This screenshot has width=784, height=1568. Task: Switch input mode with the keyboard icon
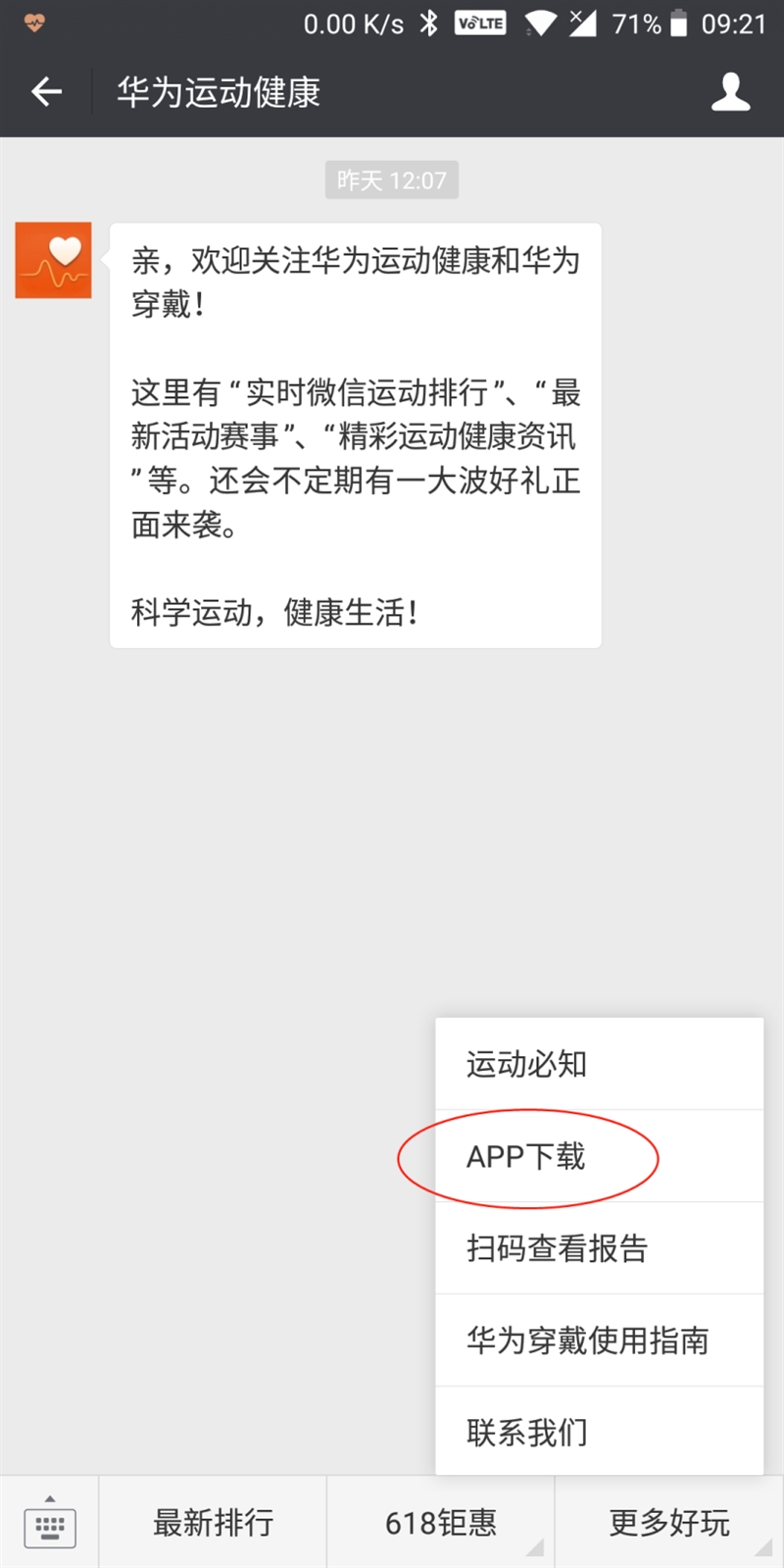pos(49,1526)
